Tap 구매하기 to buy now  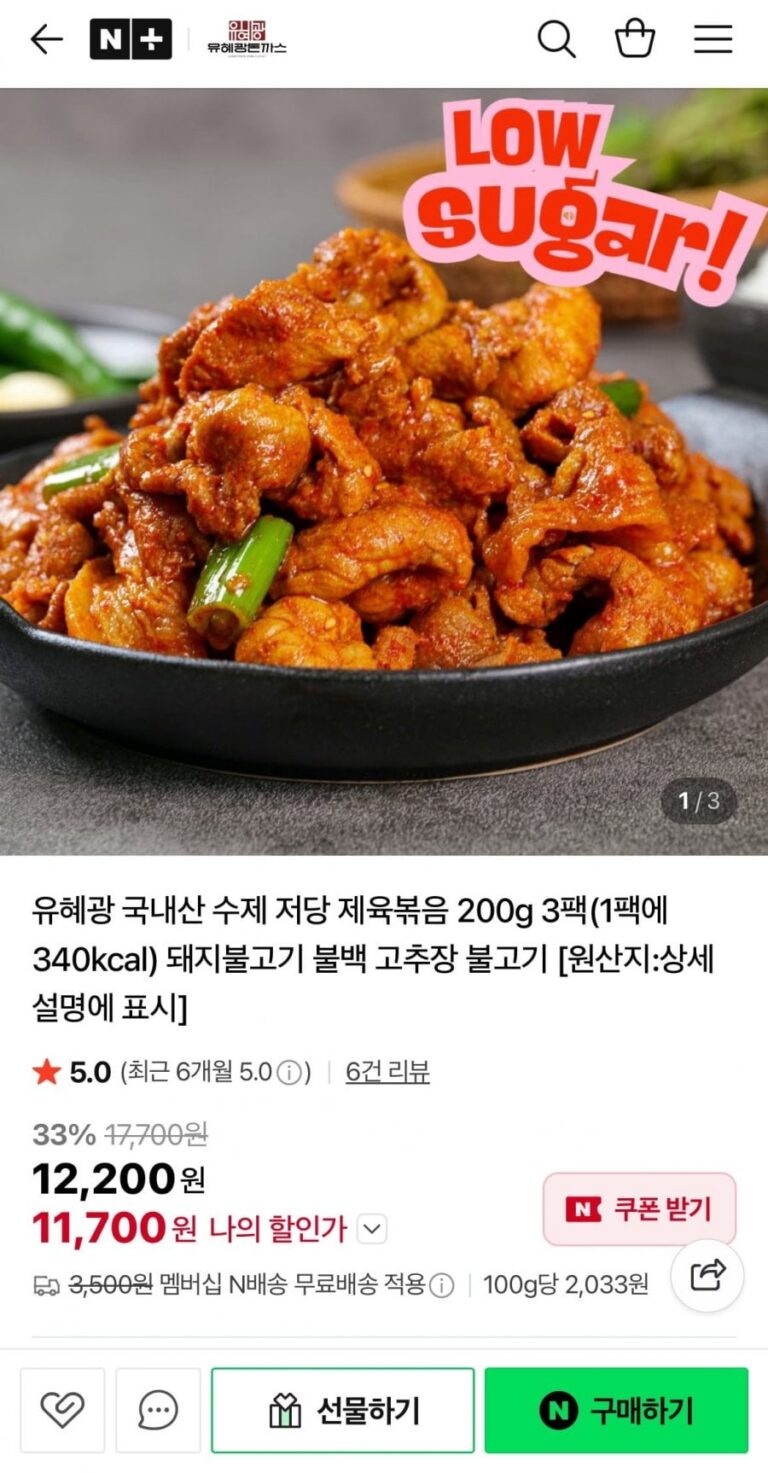pyautogui.click(x=616, y=1410)
